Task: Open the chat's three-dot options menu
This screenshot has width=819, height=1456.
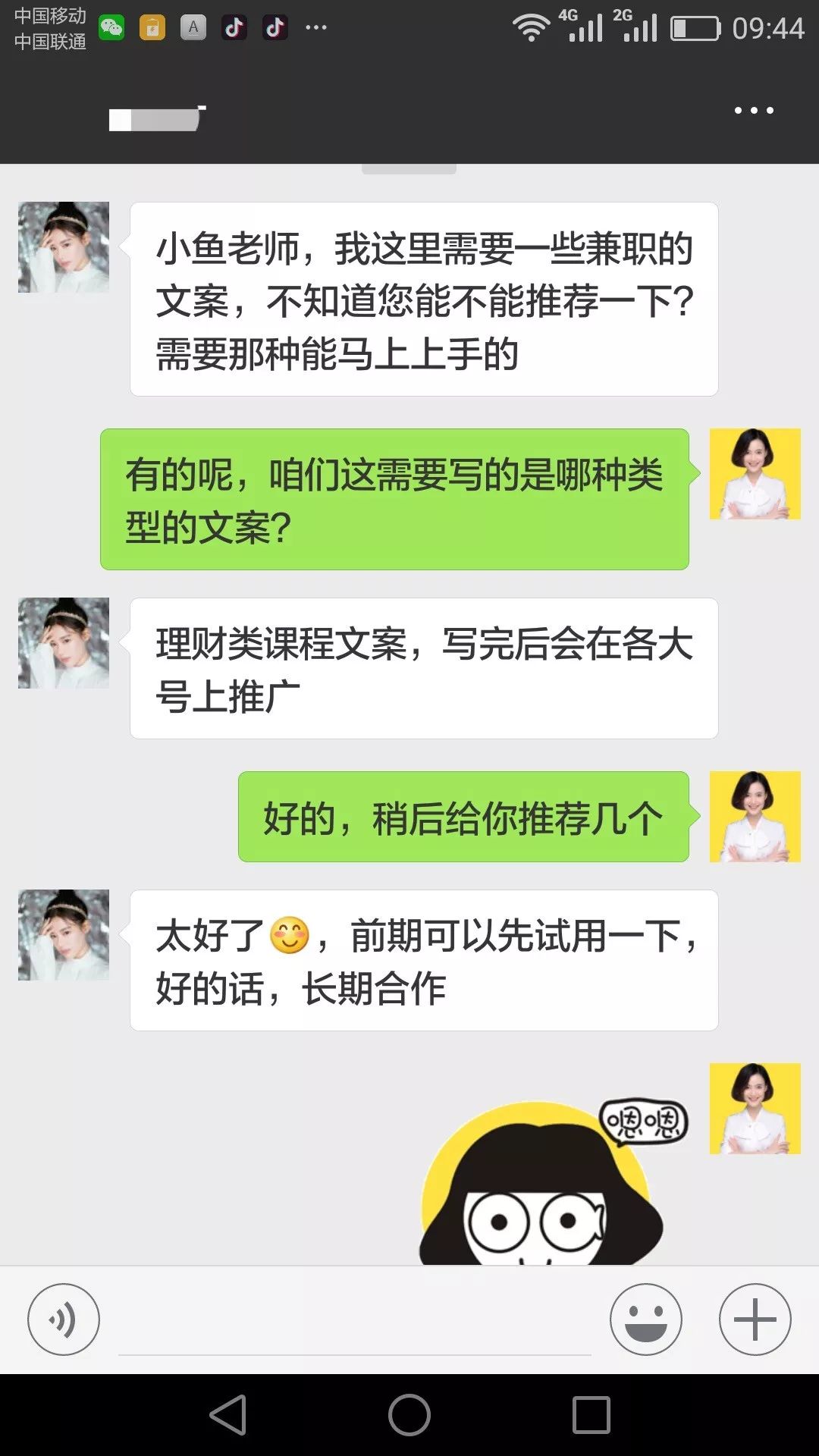Action: [x=754, y=111]
